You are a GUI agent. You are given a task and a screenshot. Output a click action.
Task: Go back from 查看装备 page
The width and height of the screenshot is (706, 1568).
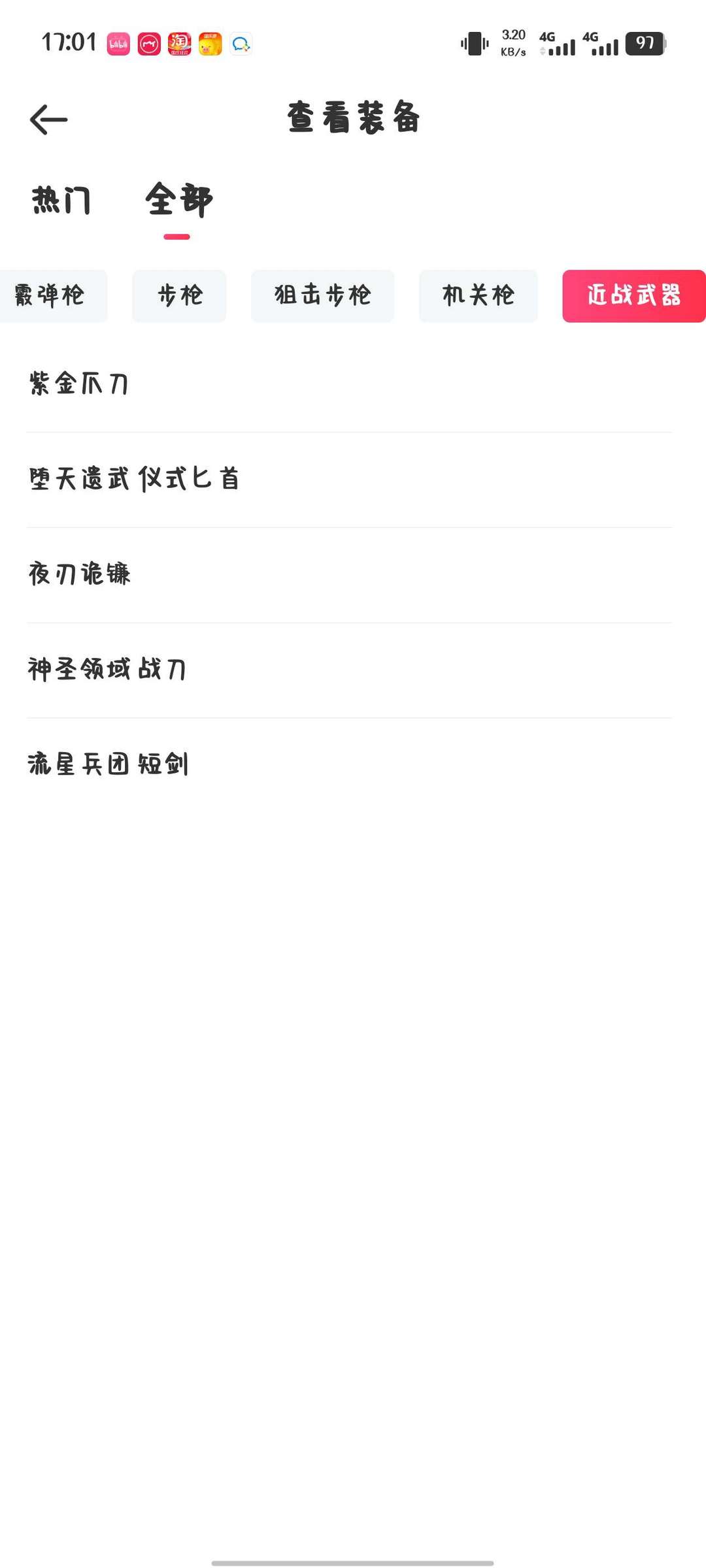pyautogui.click(x=49, y=120)
